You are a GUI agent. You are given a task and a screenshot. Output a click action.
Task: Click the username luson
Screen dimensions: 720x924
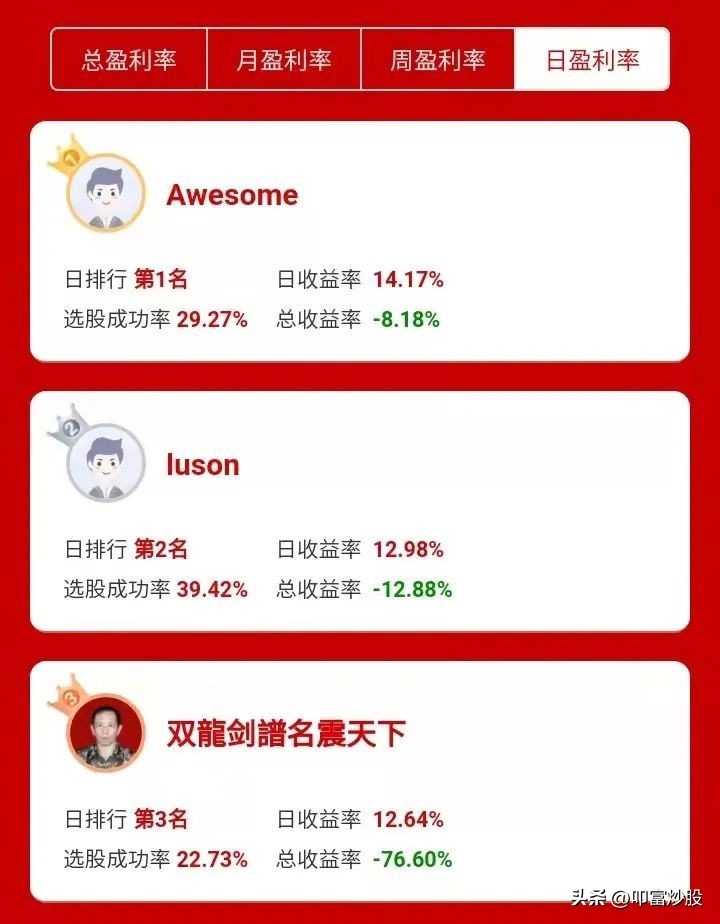pyautogui.click(x=202, y=464)
